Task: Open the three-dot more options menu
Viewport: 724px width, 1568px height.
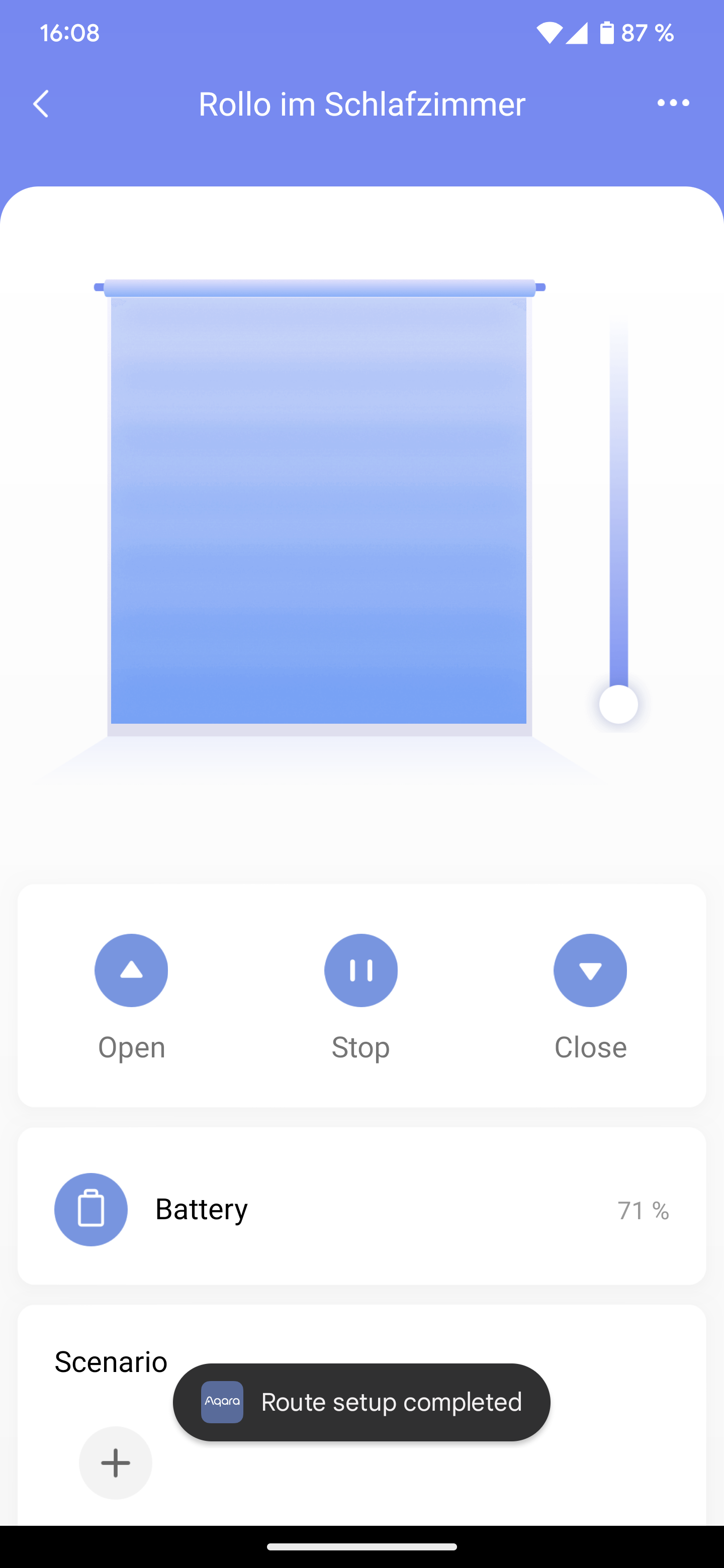Action: (673, 103)
